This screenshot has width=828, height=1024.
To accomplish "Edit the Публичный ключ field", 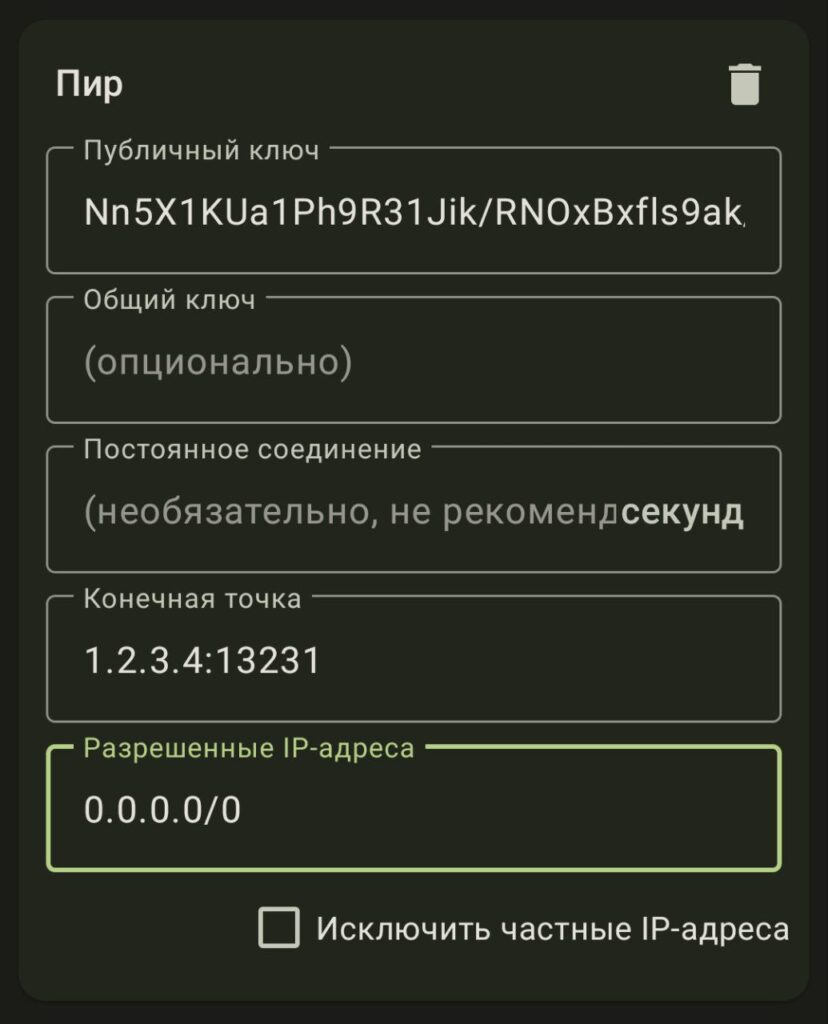I will pyautogui.click(x=413, y=211).
